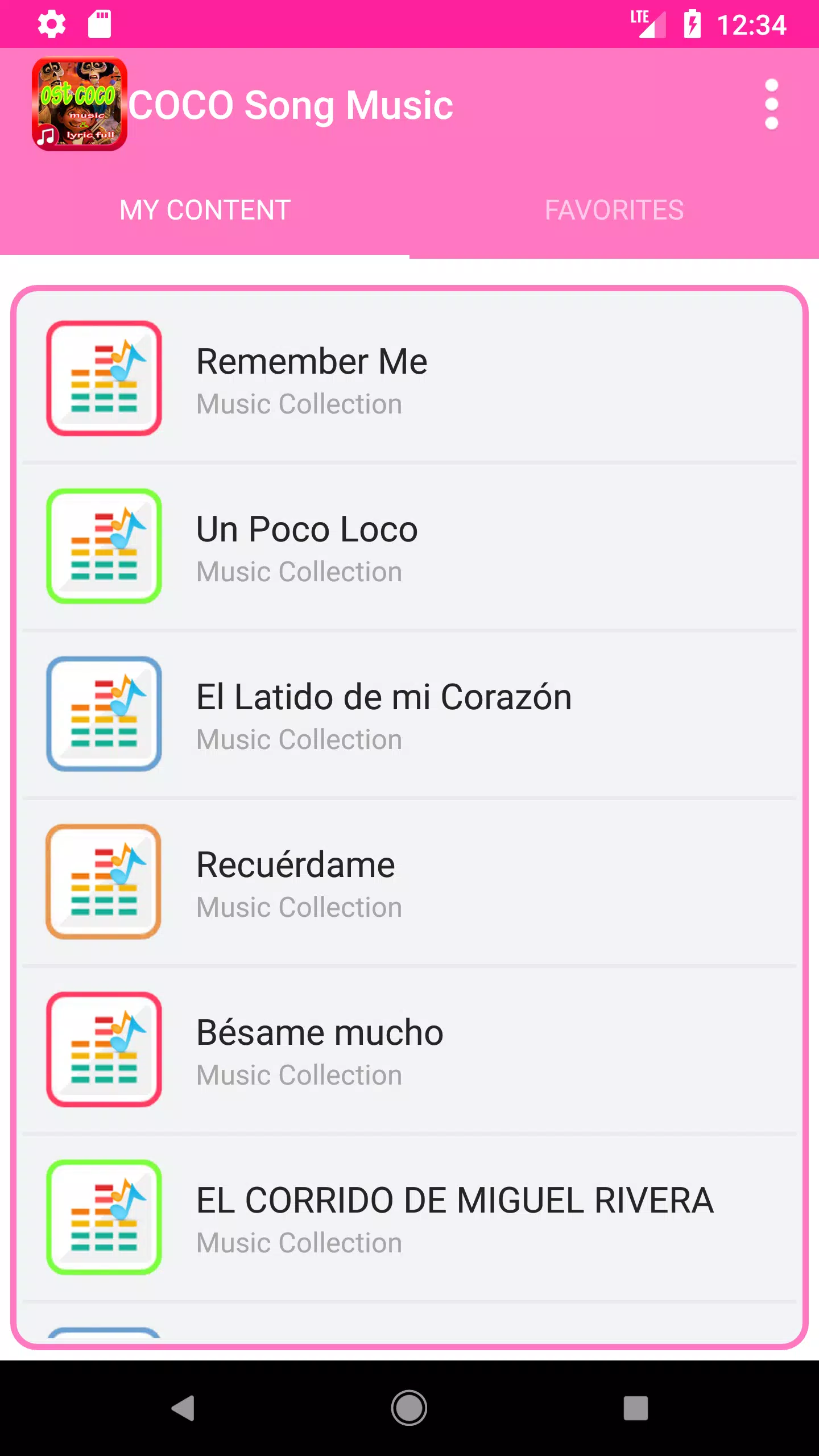Open the Bésame mucho entry
The width and height of the screenshot is (819, 1456).
(408, 1050)
